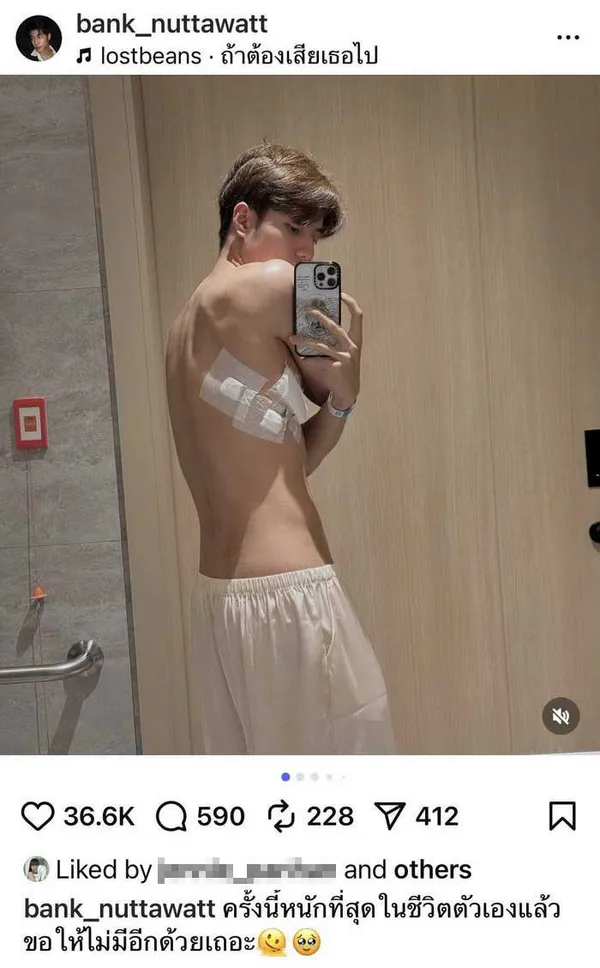Share the post via the paper plane

click(386, 817)
